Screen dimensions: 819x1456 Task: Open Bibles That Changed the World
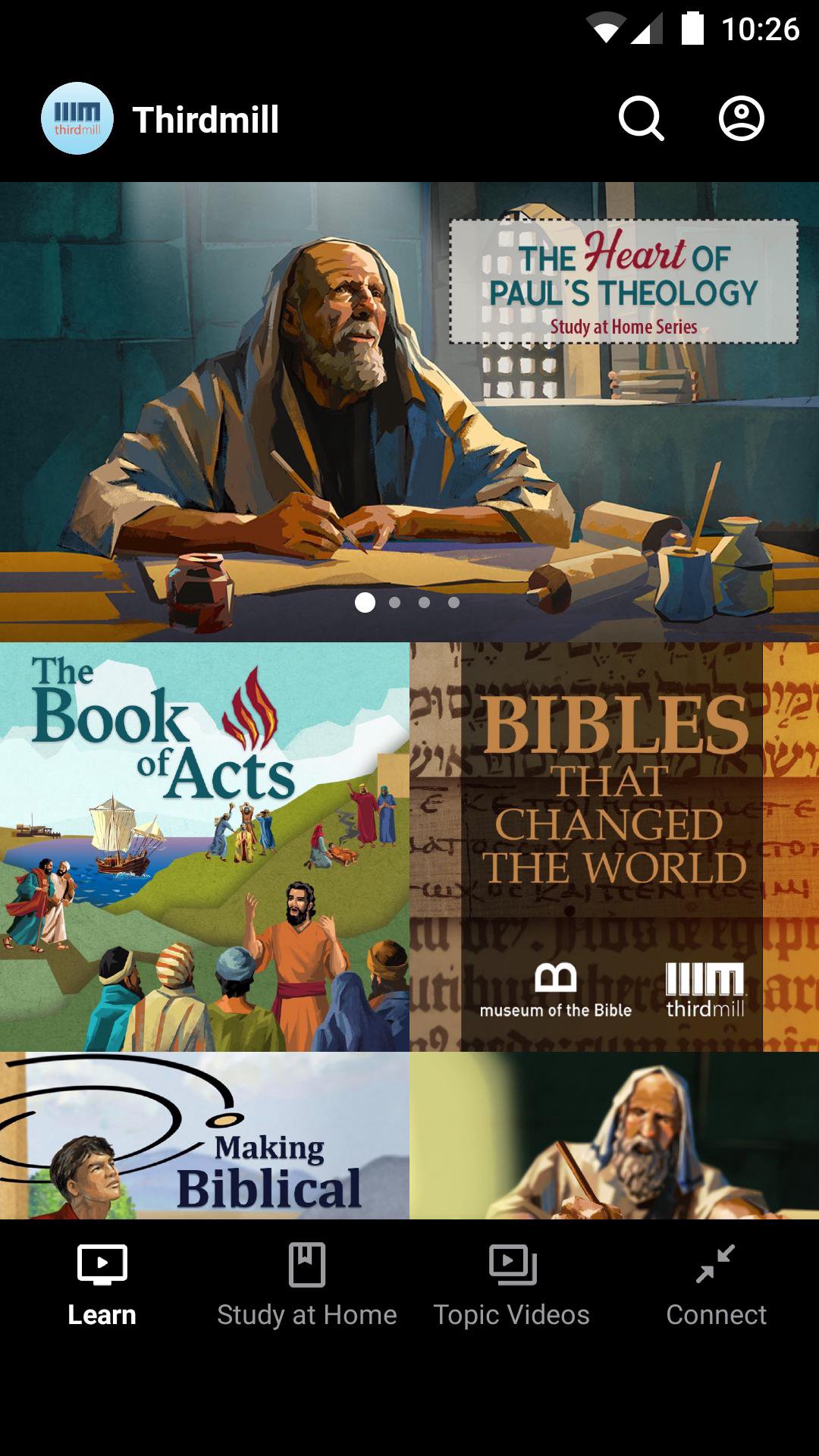click(614, 846)
